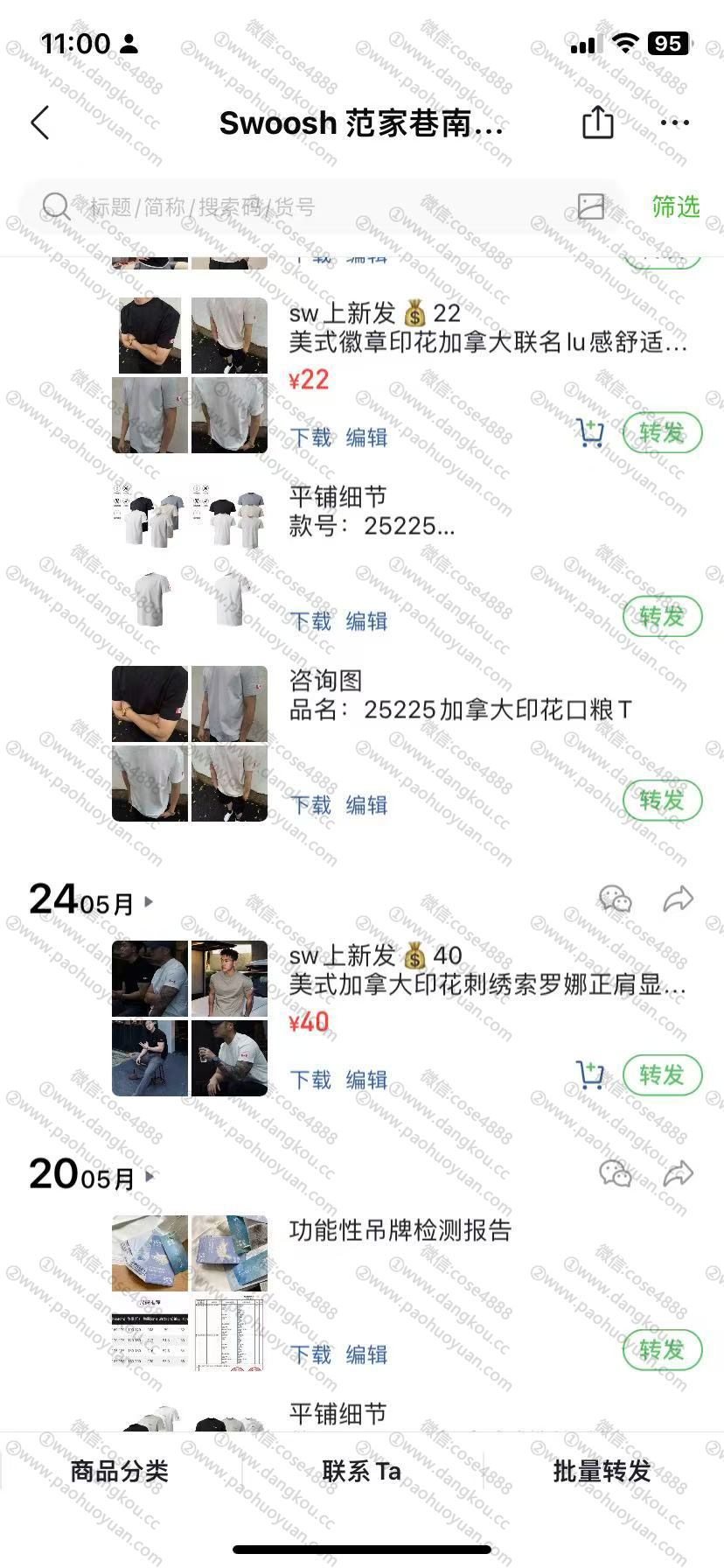The height and width of the screenshot is (1568, 724).
Task: Tap forward arrow for 20 05月 posts
Action: click(678, 1174)
